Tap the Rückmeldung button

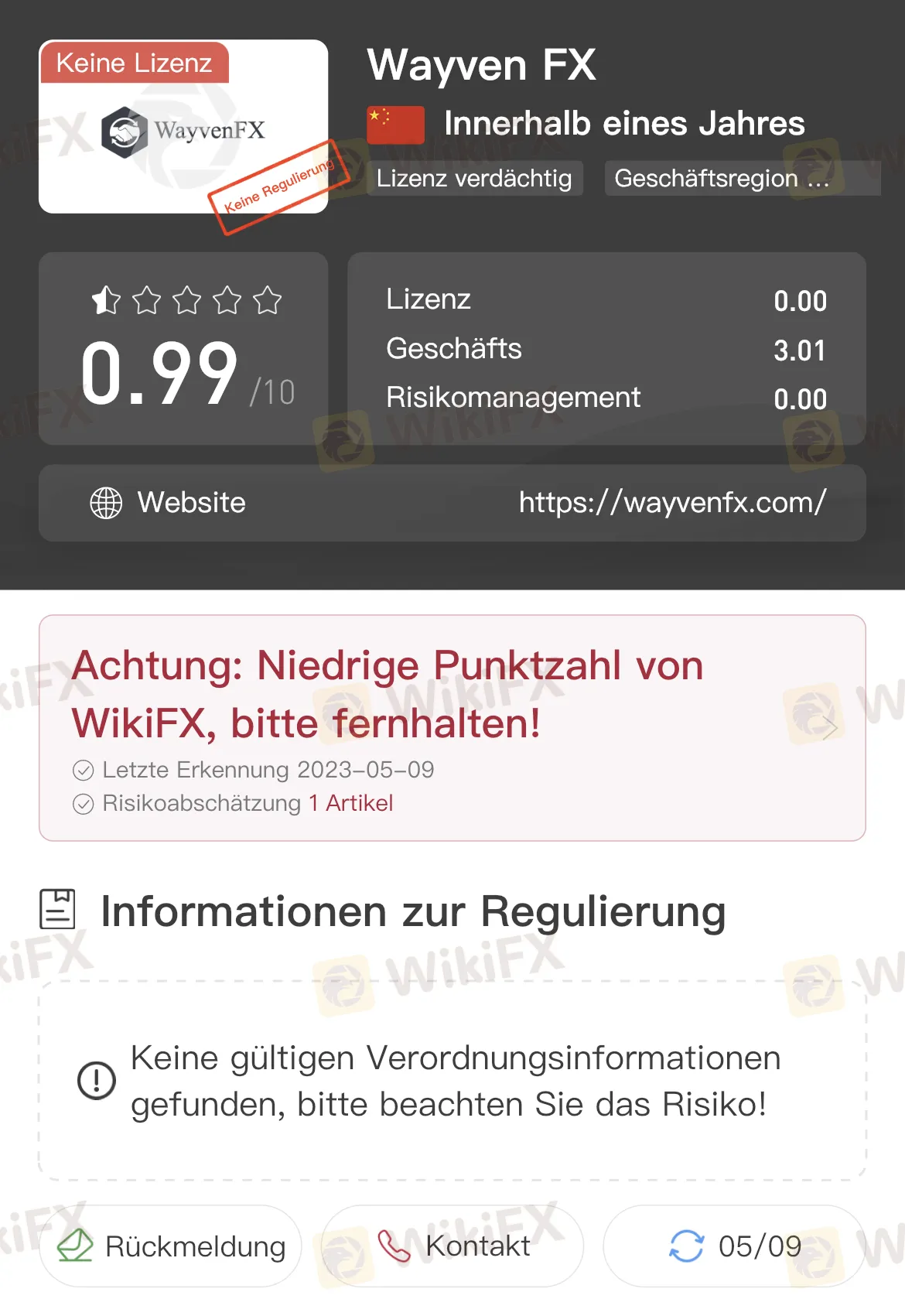[x=171, y=1246]
